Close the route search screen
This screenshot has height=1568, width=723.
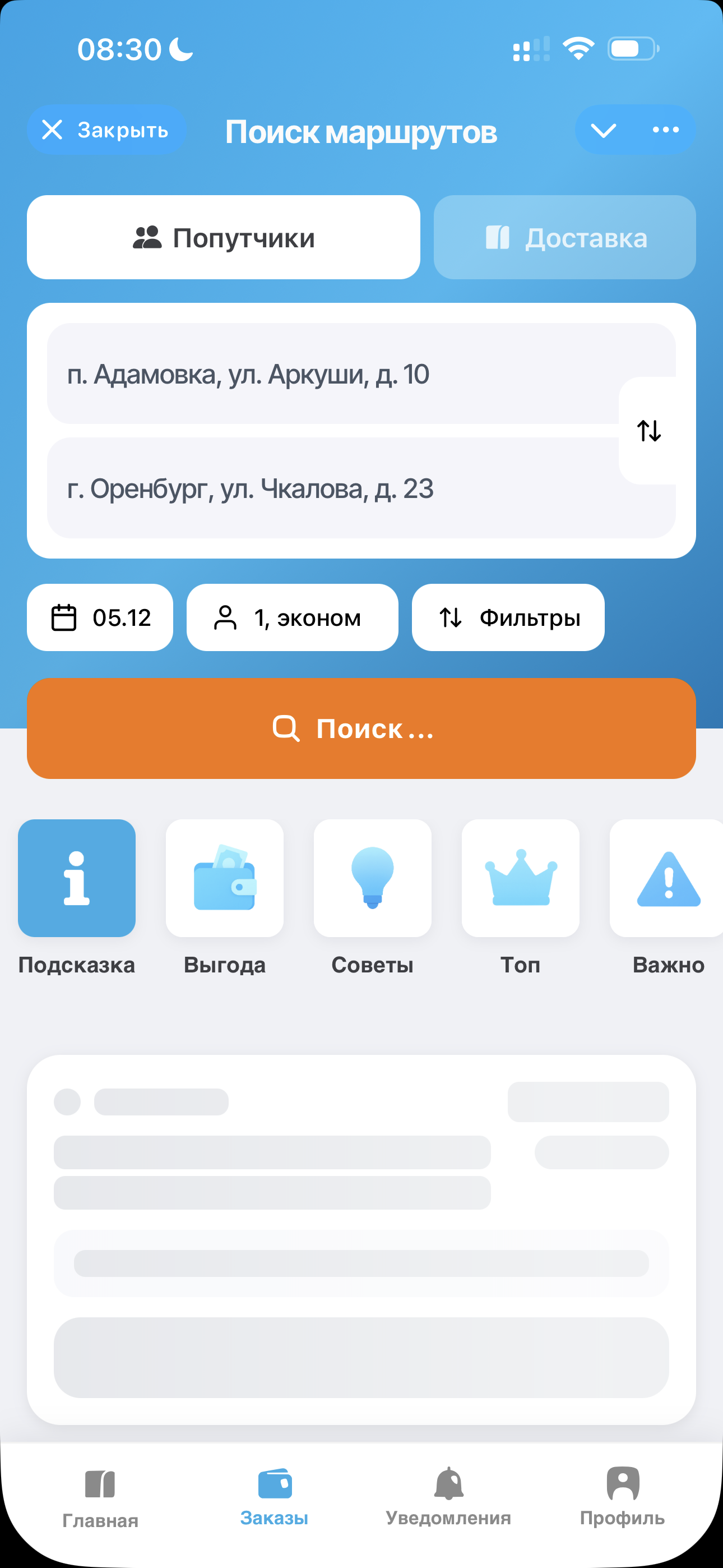(x=106, y=130)
